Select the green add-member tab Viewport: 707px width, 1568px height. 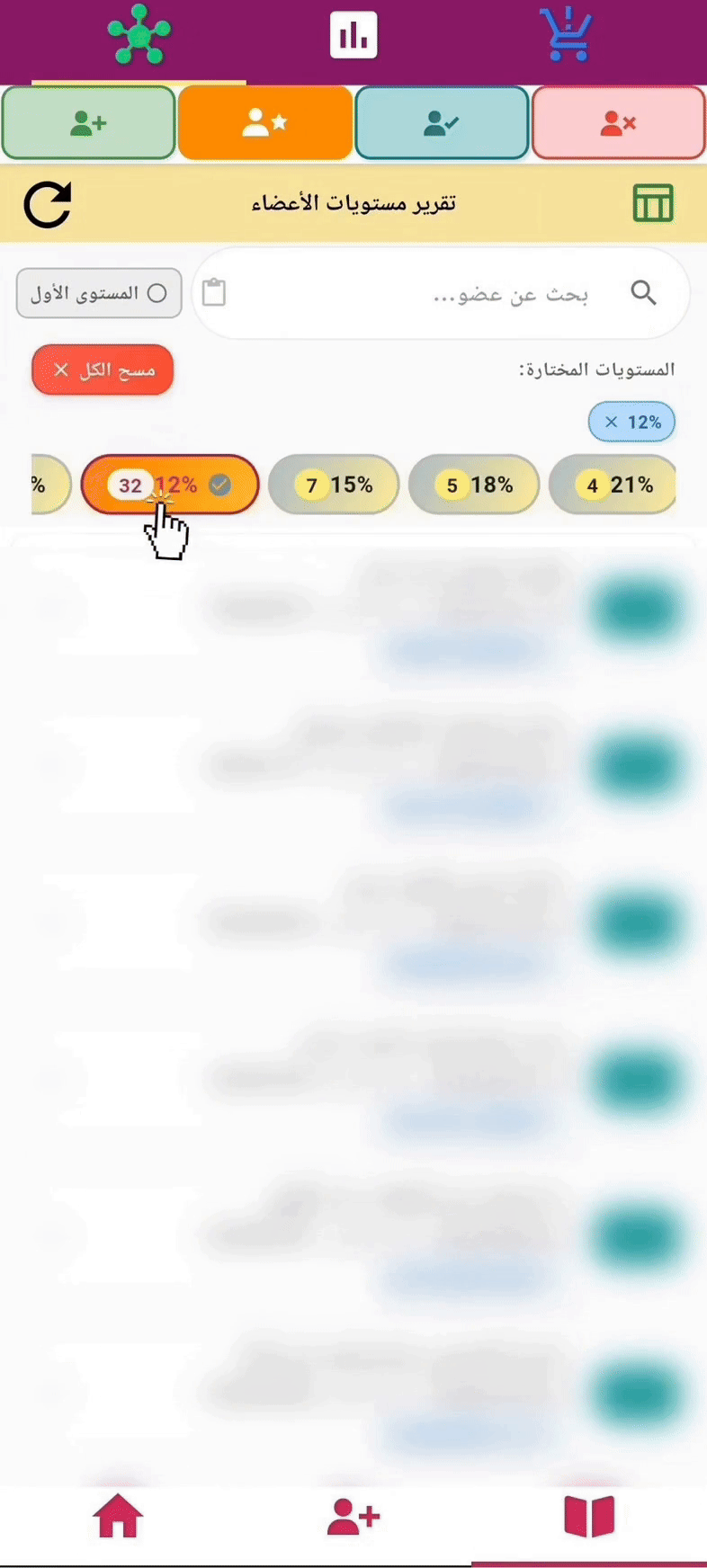point(88,123)
